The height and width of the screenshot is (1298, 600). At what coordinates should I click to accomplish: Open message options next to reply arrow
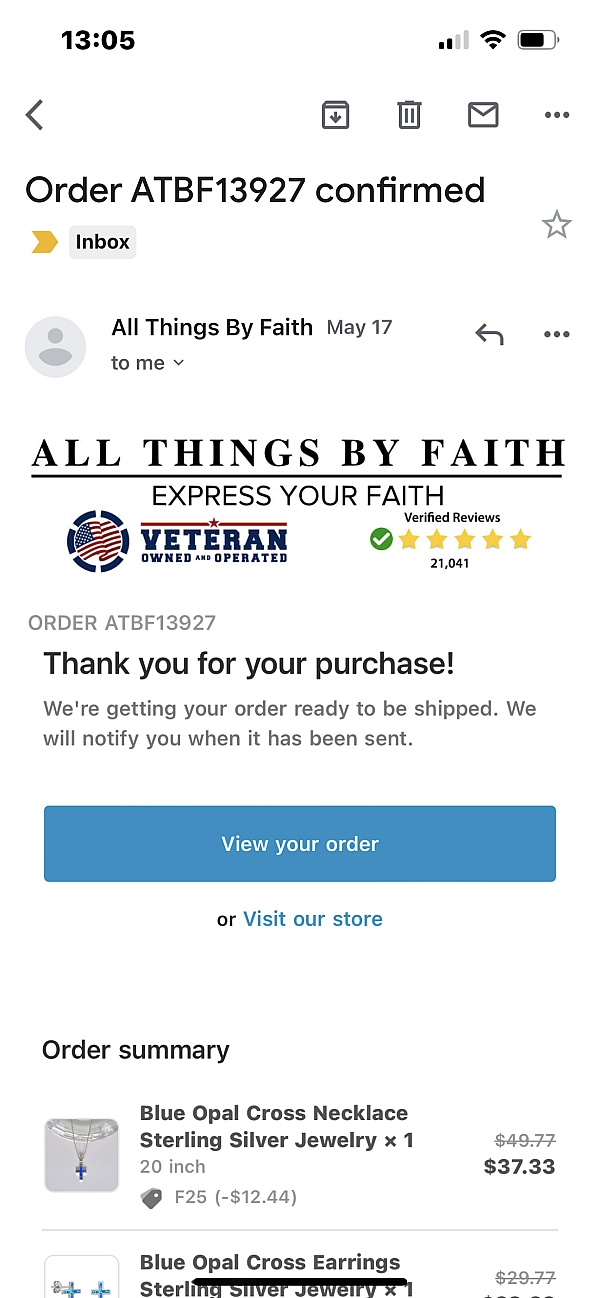pos(556,335)
